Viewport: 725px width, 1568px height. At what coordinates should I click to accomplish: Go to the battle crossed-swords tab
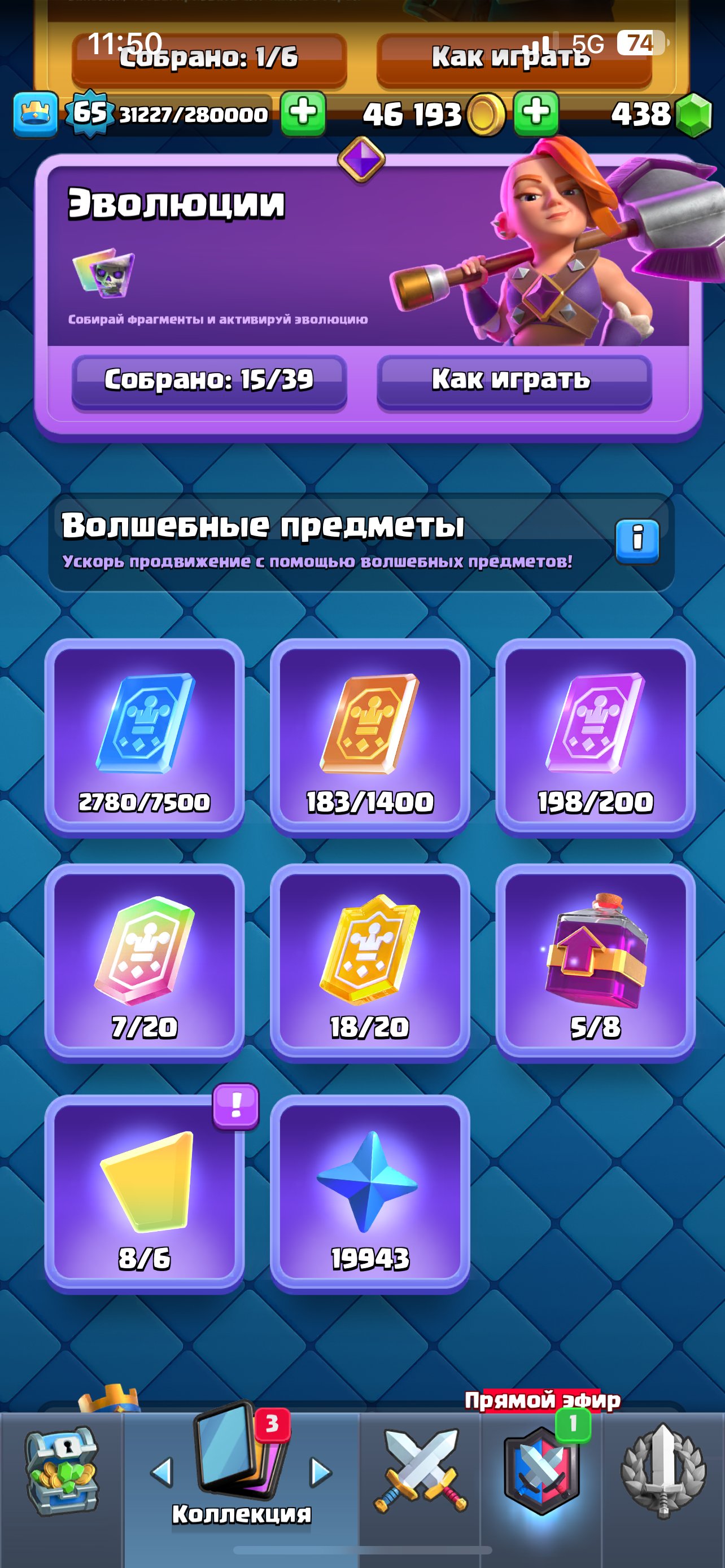(420, 1473)
